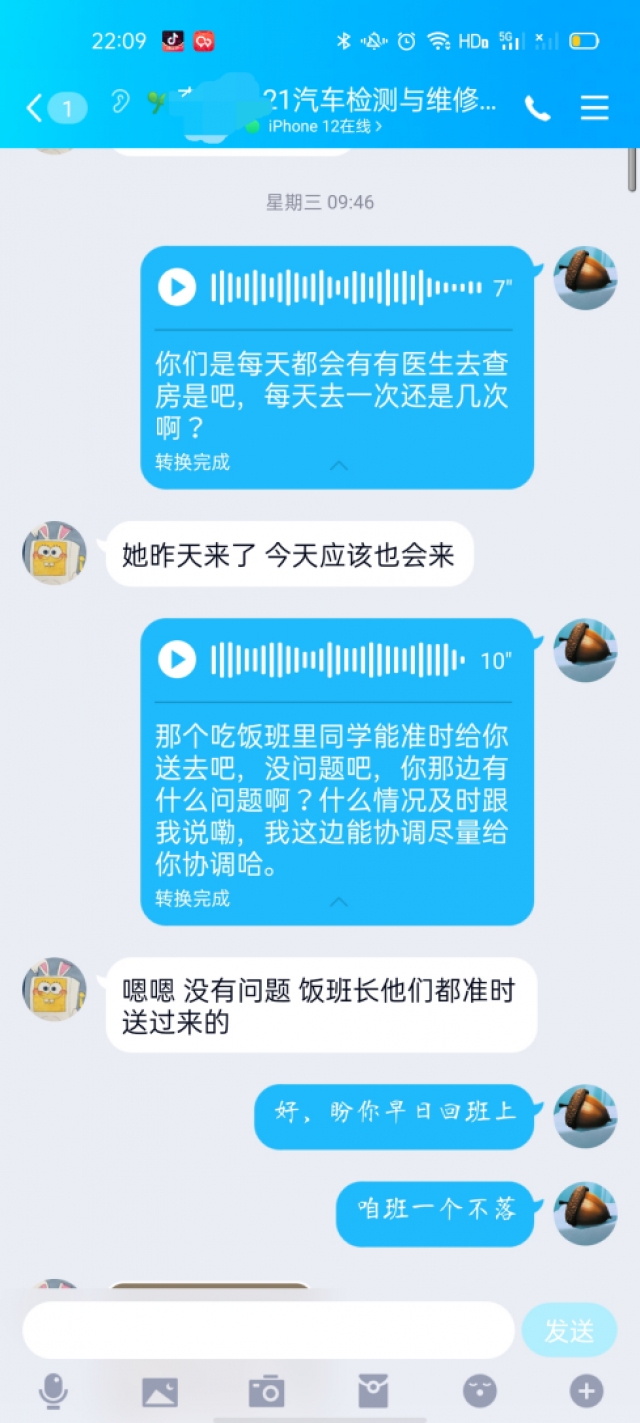Play the 10-second voice message
Screen dimensions: 640x1423
pyautogui.click(x=177, y=660)
